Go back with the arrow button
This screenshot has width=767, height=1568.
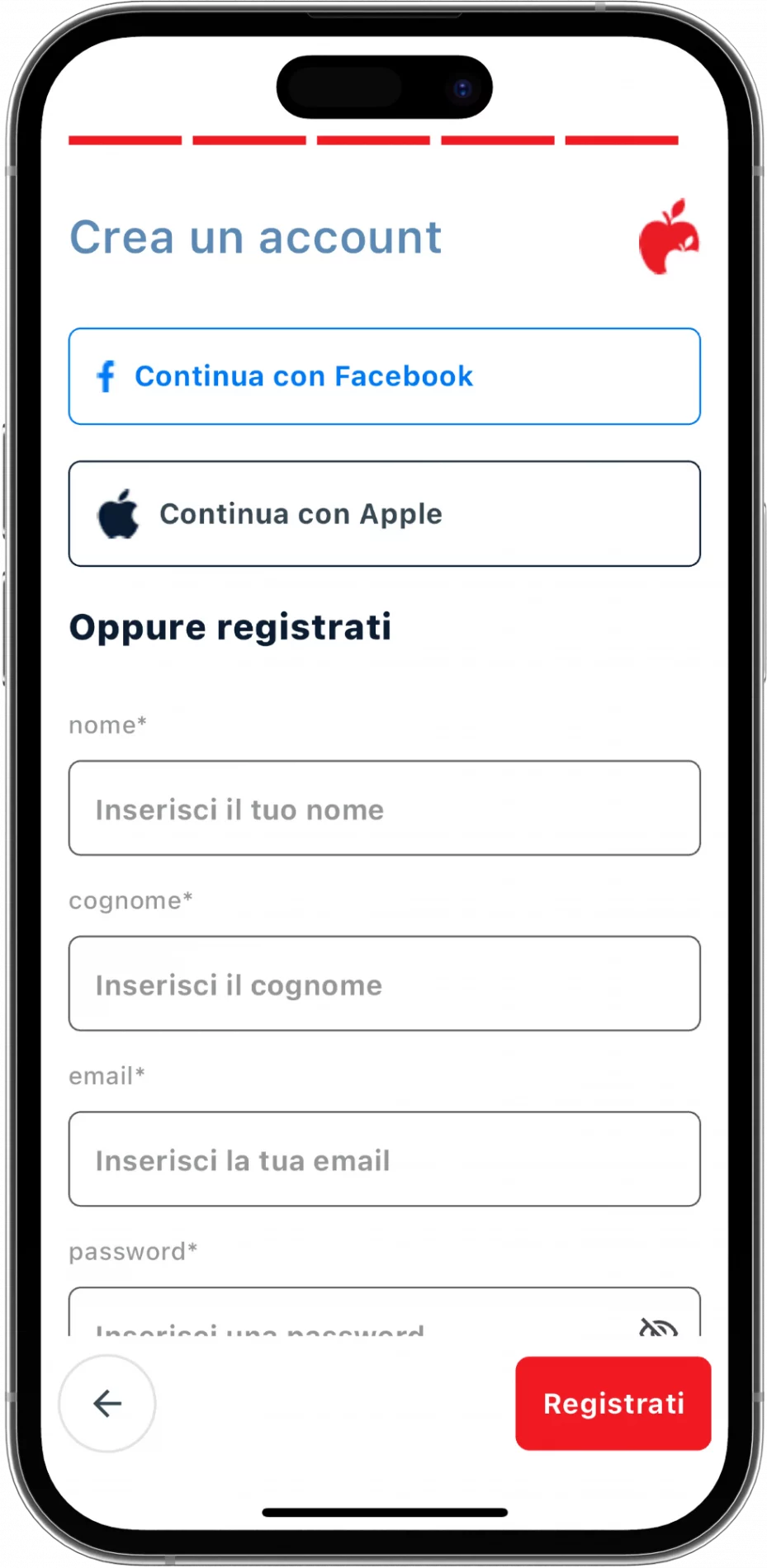click(x=107, y=1403)
